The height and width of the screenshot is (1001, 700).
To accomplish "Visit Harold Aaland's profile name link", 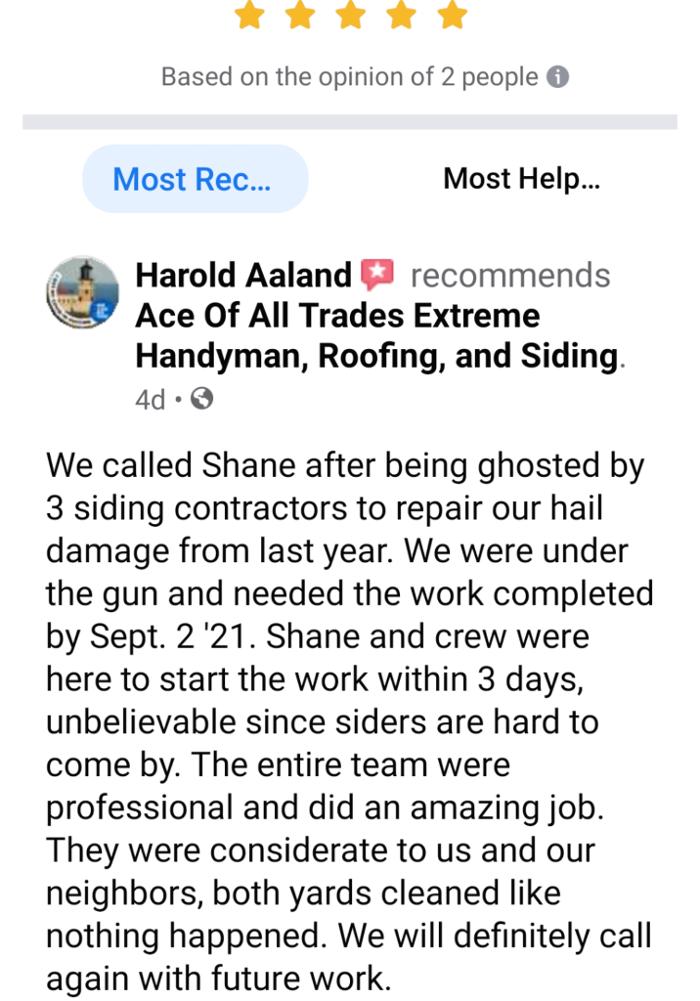I will [243, 275].
